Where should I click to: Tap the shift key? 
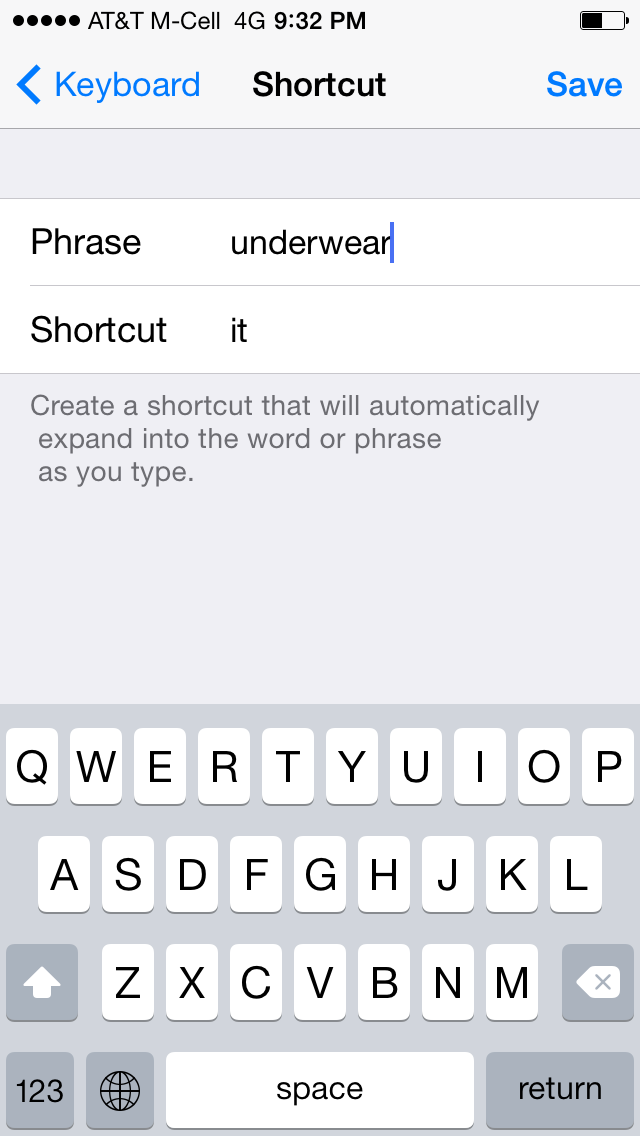click(42, 983)
